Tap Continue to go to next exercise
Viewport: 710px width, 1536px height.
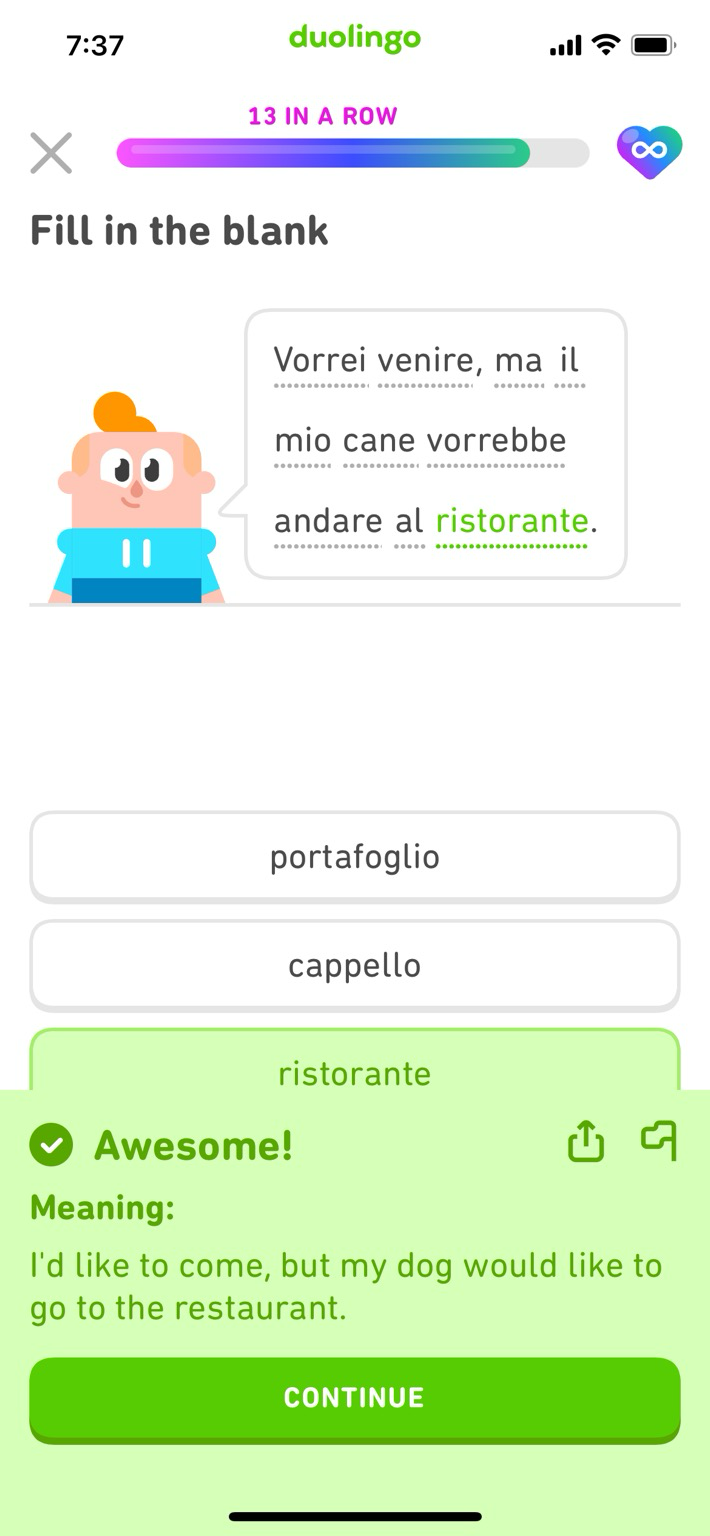pos(355,1399)
